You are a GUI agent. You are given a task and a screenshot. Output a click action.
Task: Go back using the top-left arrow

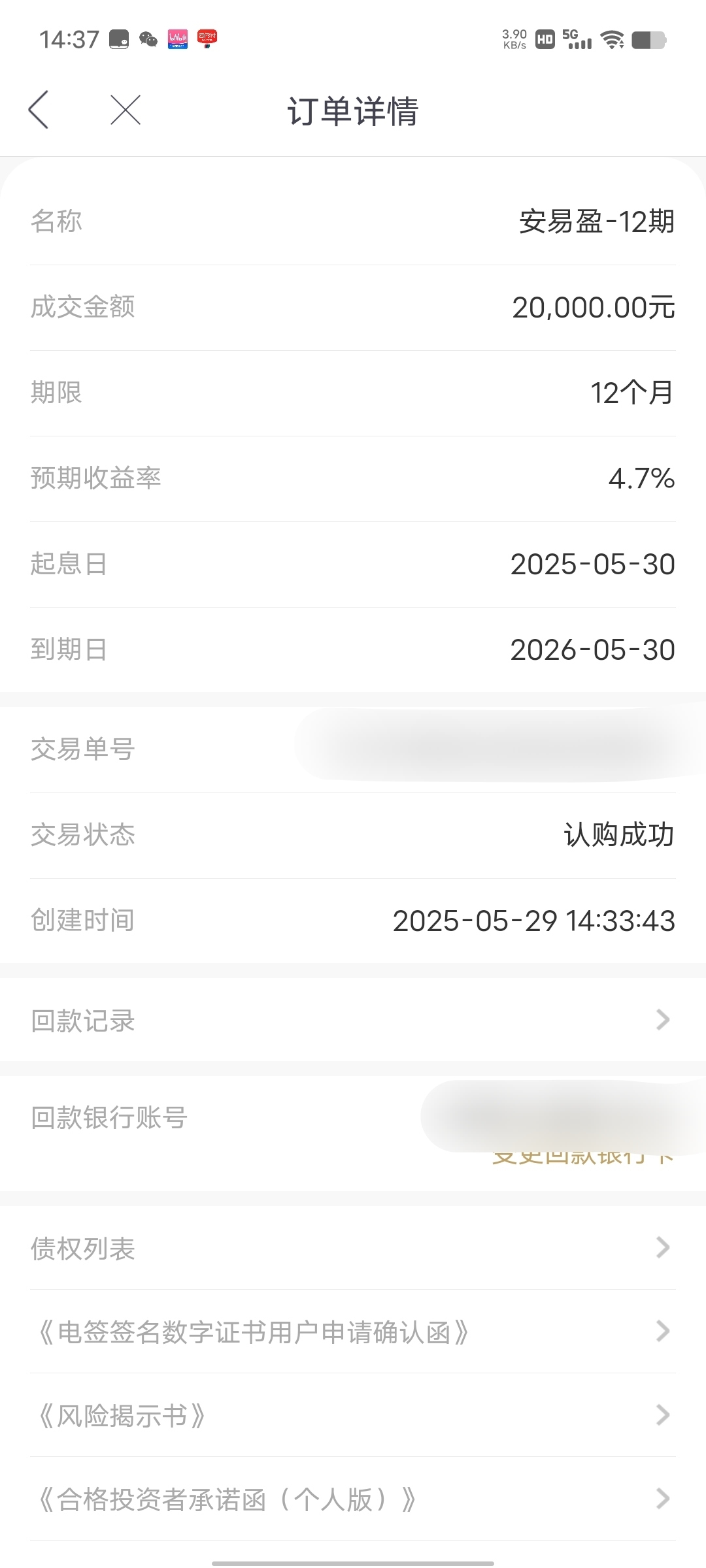(x=39, y=110)
